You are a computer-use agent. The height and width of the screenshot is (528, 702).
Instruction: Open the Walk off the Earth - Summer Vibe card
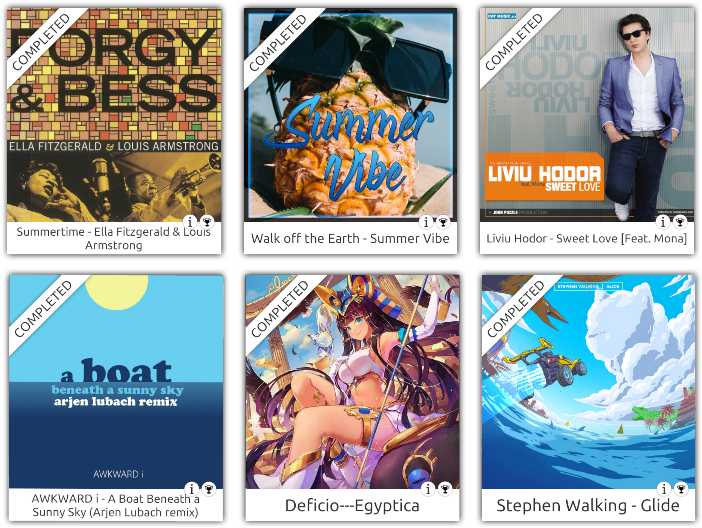[x=350, y=115]
